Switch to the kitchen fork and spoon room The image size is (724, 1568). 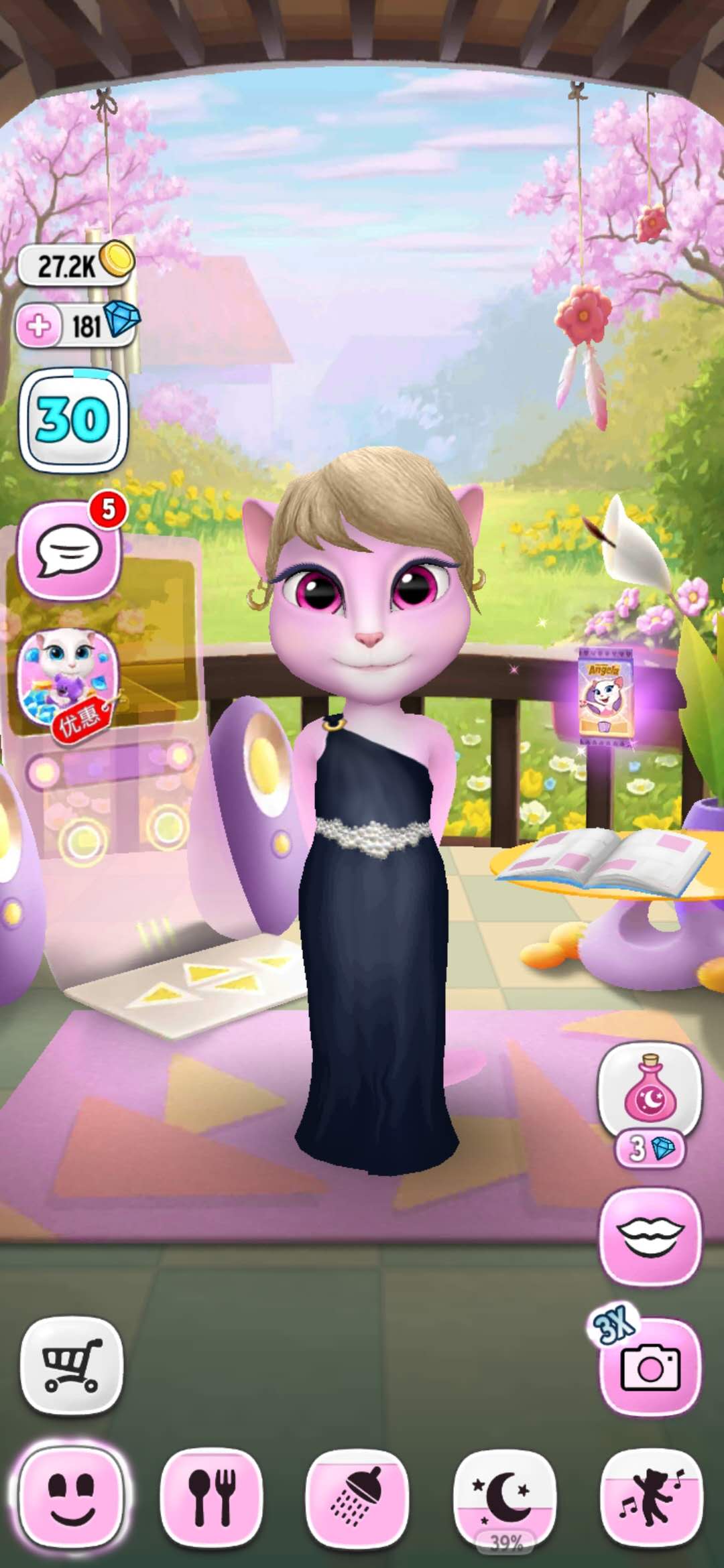(212, 1496)
